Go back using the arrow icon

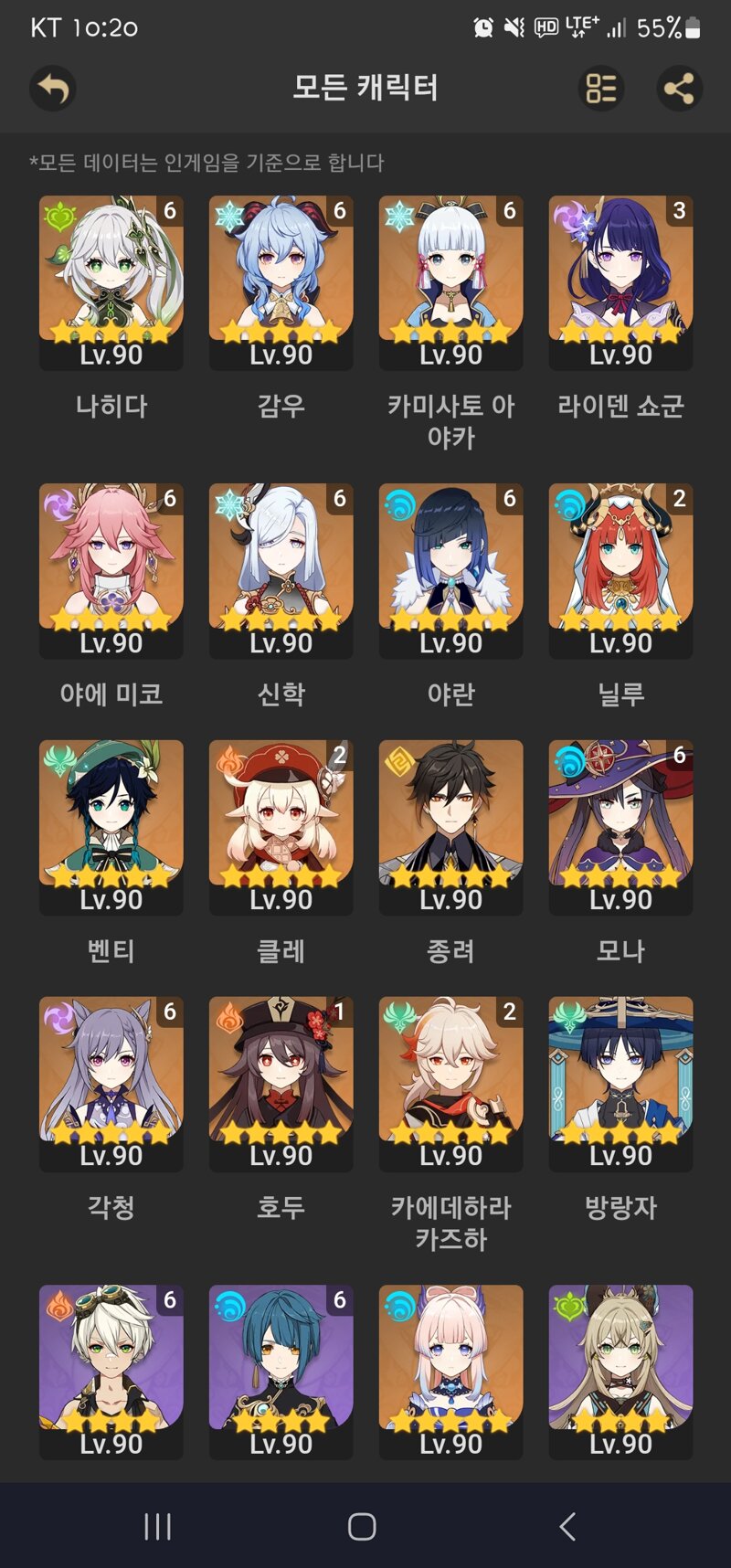53,89
